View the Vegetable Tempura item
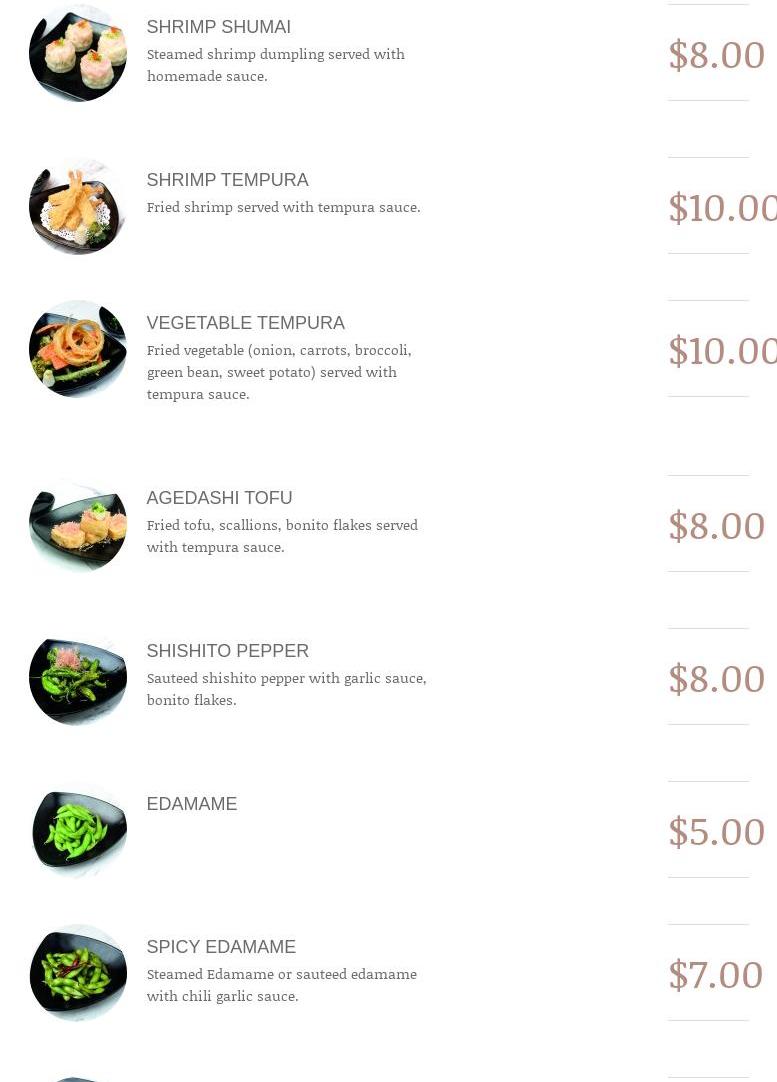Screen dimensions: 777x1082 tap(245, 323)
